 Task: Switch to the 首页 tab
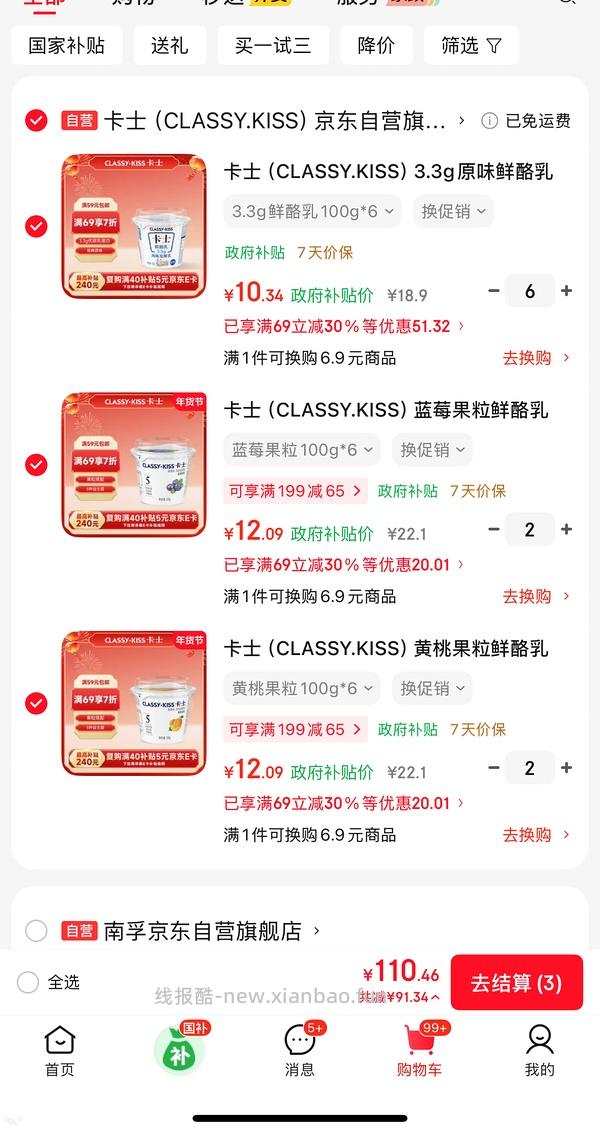[x=60, y=1050]
